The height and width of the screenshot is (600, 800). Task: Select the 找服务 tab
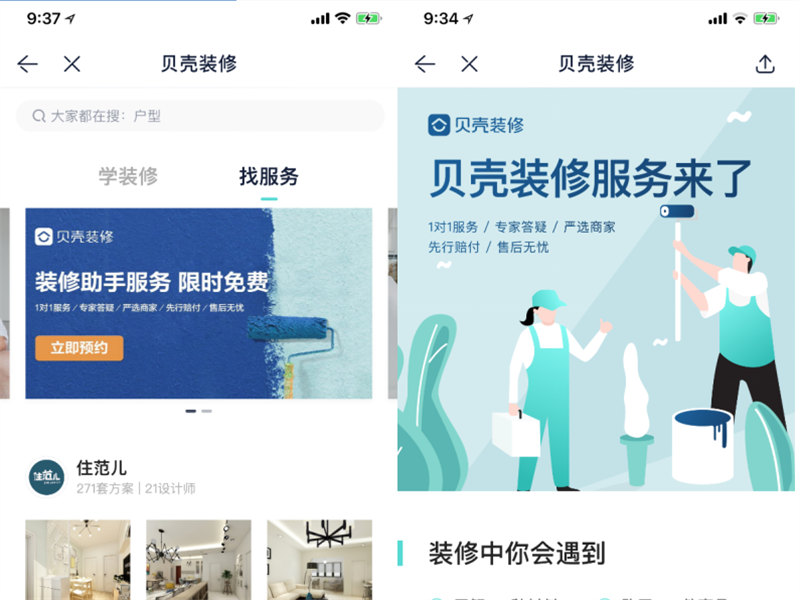pyautogui.click(x=268, y=177)
